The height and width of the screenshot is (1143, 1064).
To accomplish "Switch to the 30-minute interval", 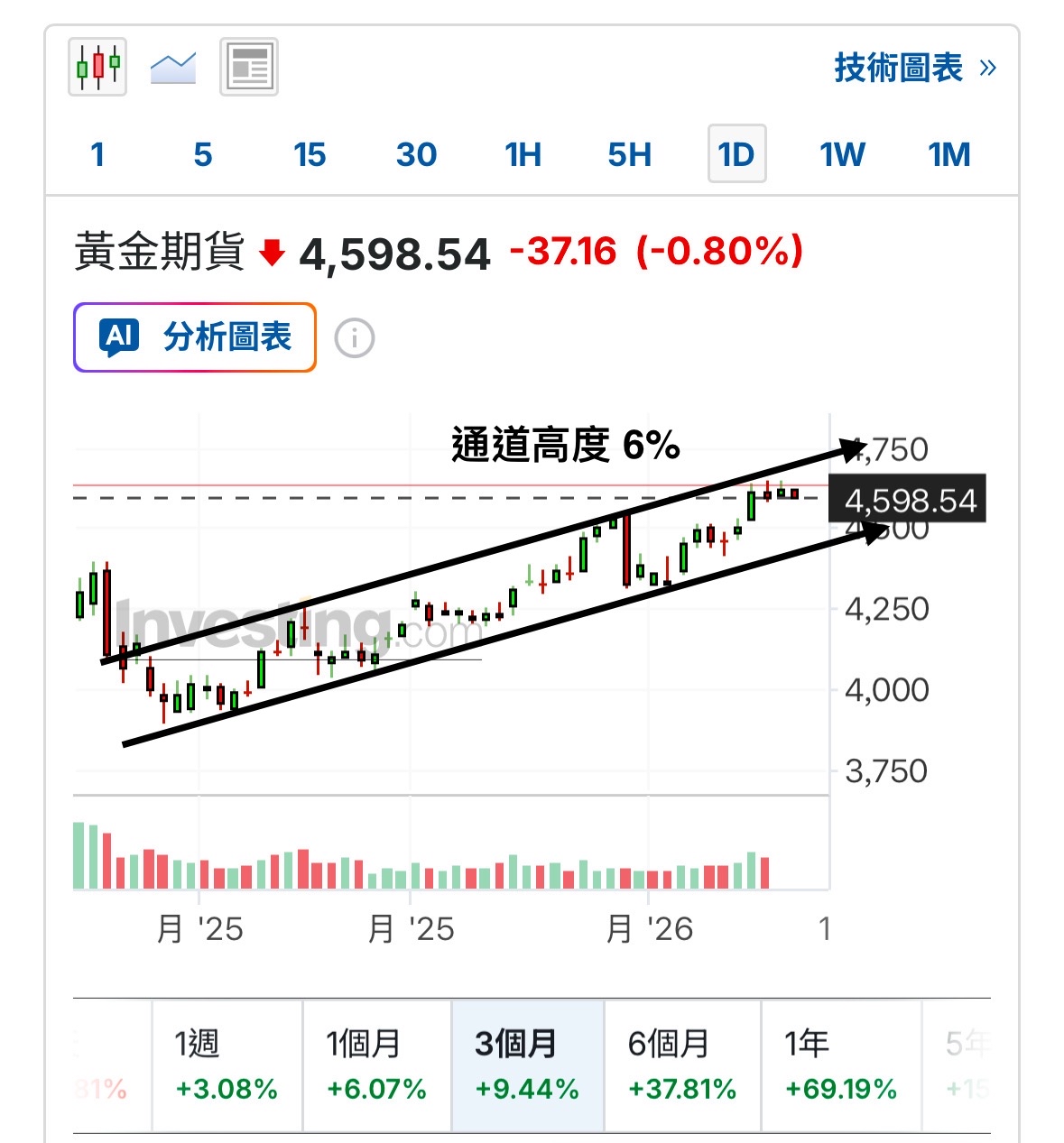I will pos(416,154).
